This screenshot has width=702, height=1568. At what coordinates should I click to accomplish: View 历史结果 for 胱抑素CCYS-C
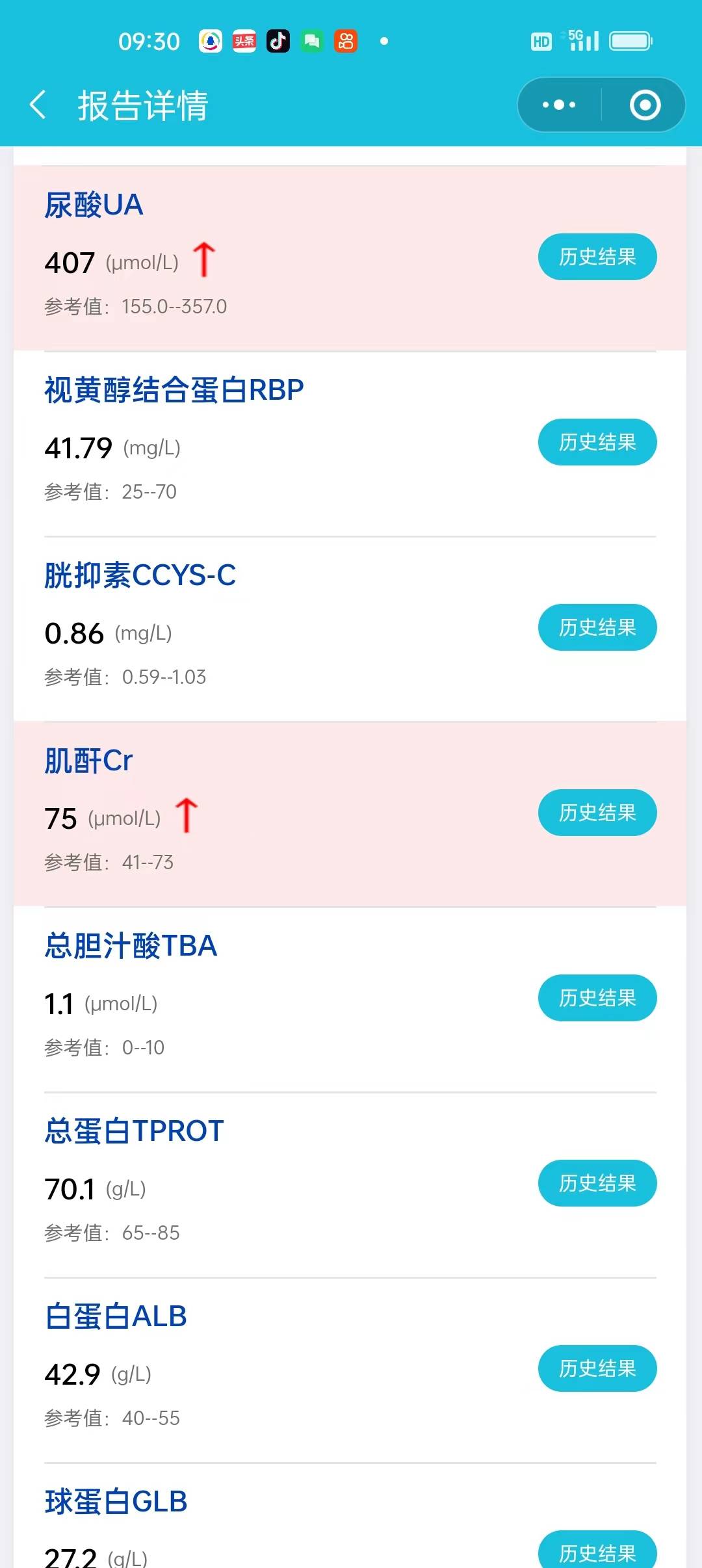(597, 627)
